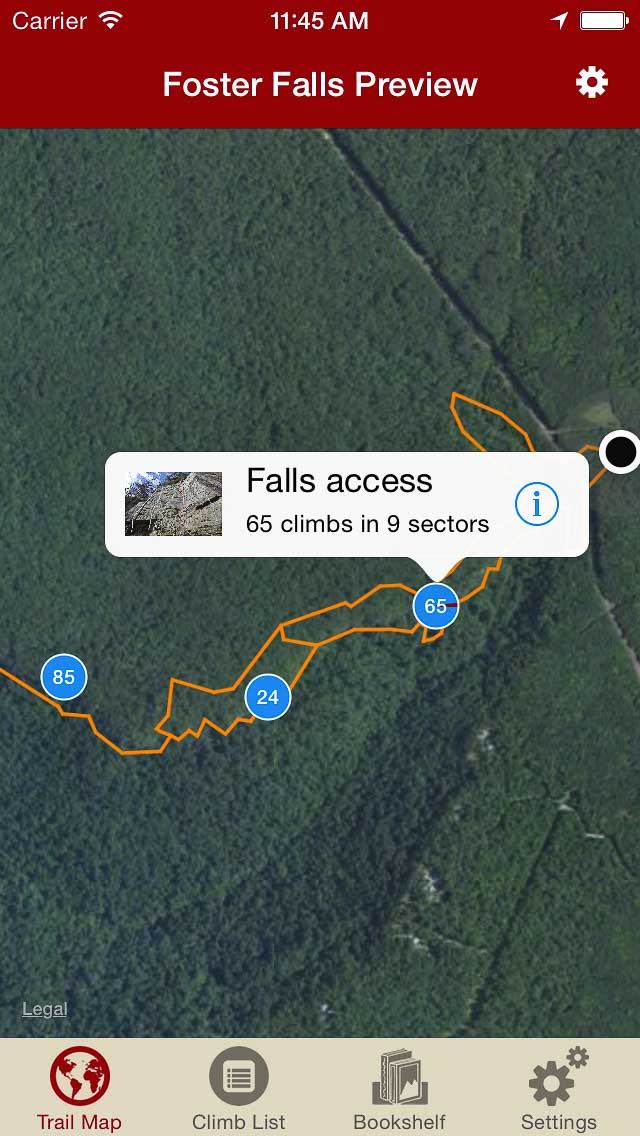This screenshot has width=640, height=1136.
Task: Select the map marker labeled 24
Action: point(268,697)
